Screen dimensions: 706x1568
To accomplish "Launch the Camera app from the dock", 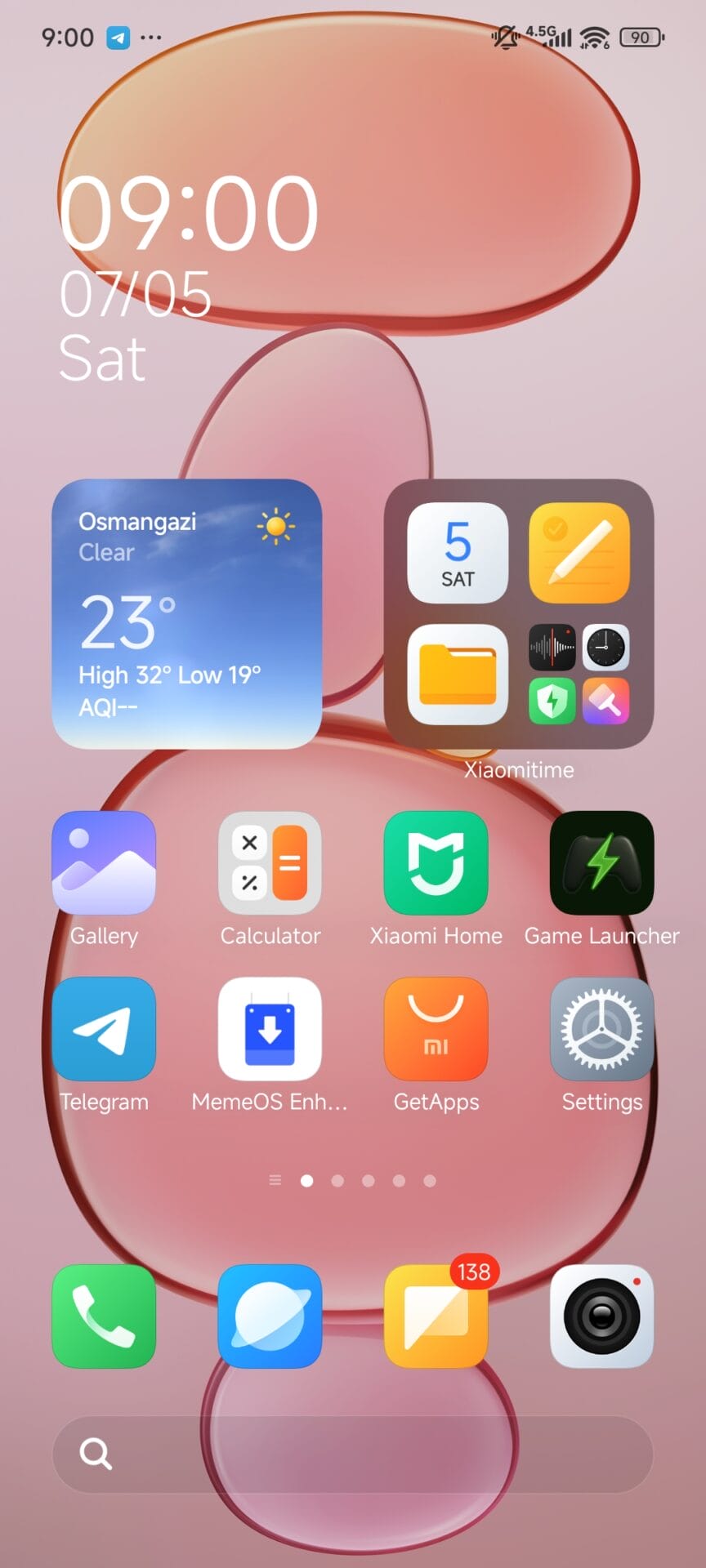I will 602,1316.
